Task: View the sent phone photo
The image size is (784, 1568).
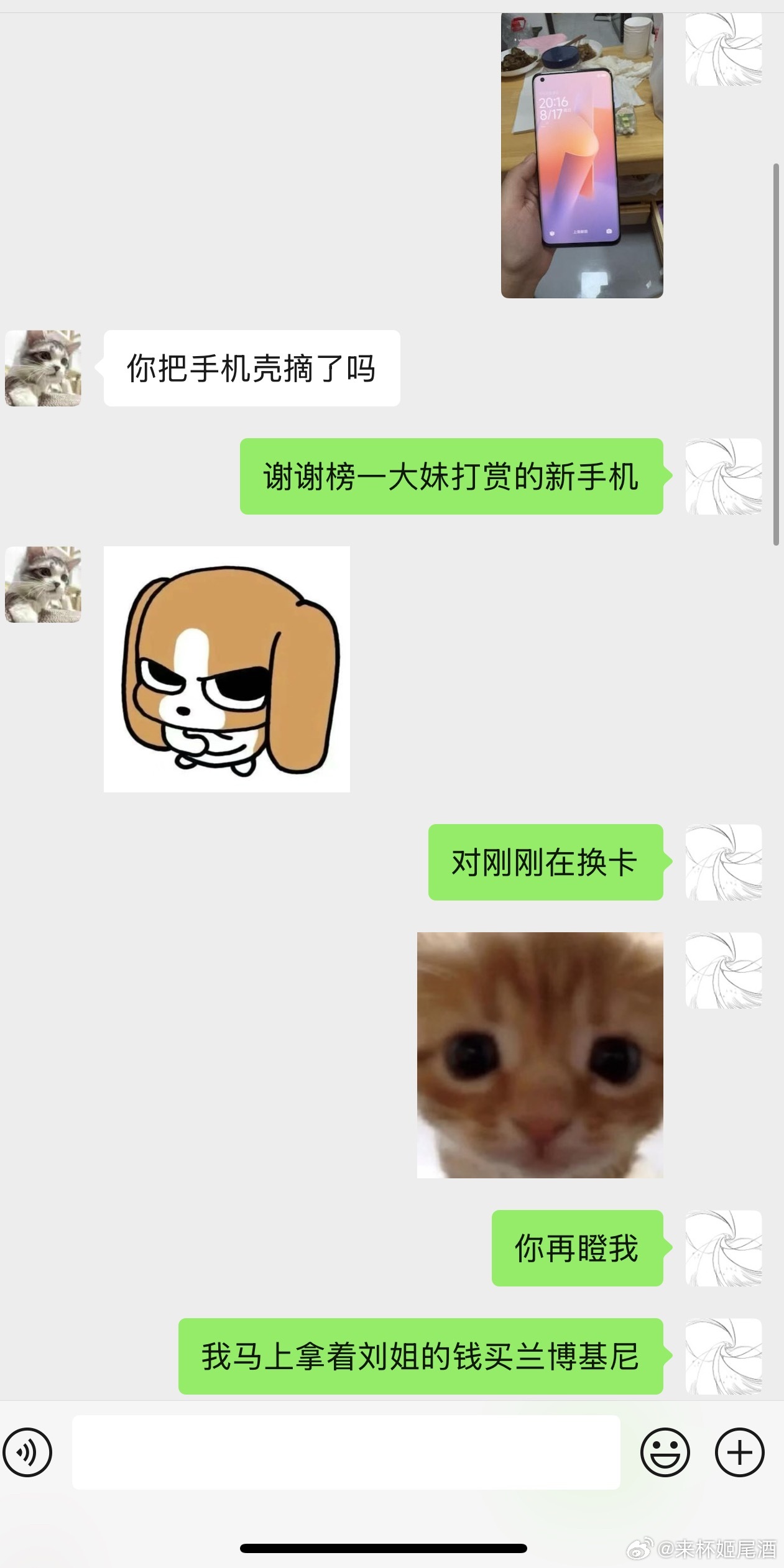Action: pyautogui.click(x=581, y=155)
